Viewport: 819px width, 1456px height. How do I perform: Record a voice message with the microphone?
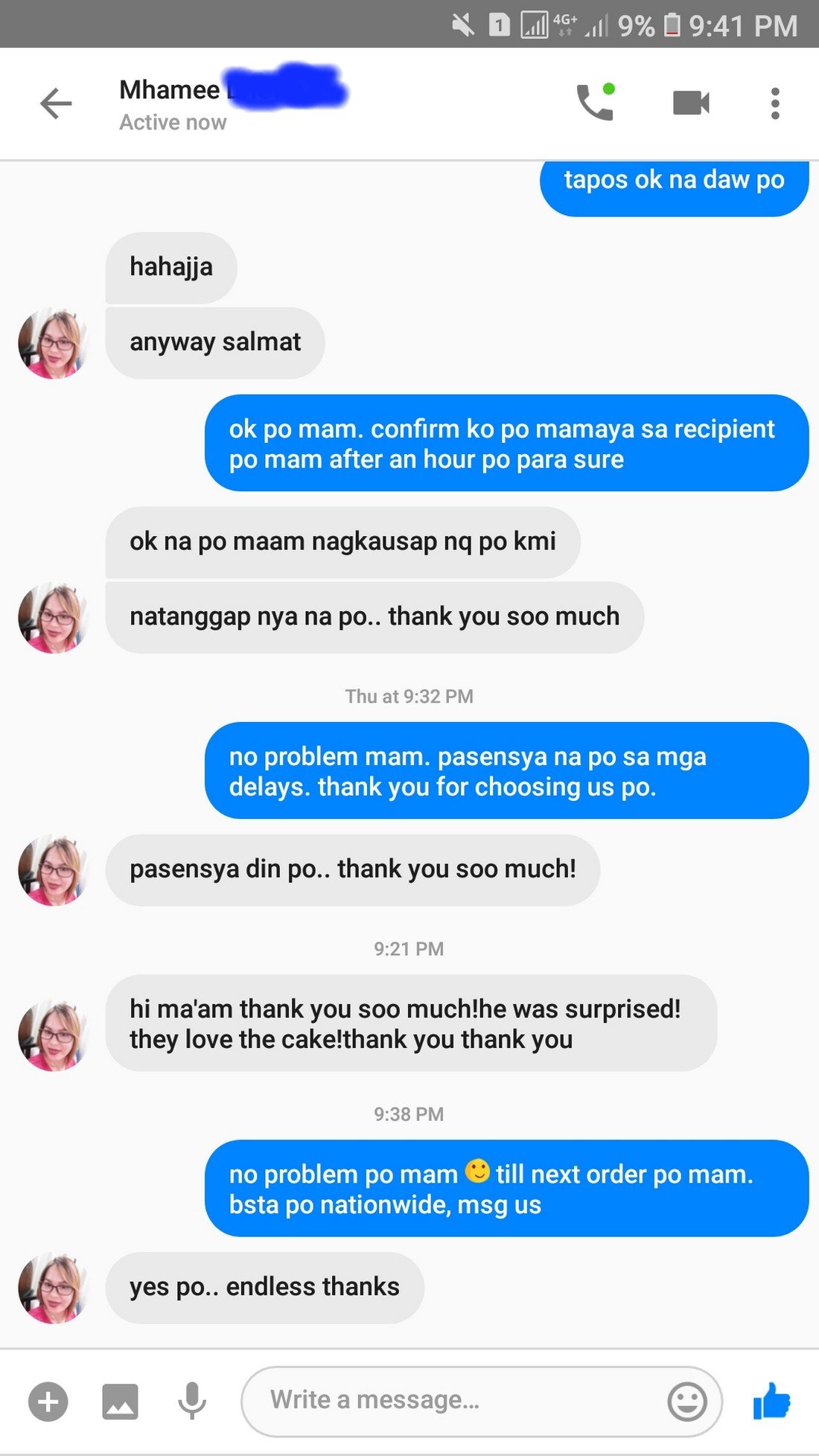point(192,1401)
